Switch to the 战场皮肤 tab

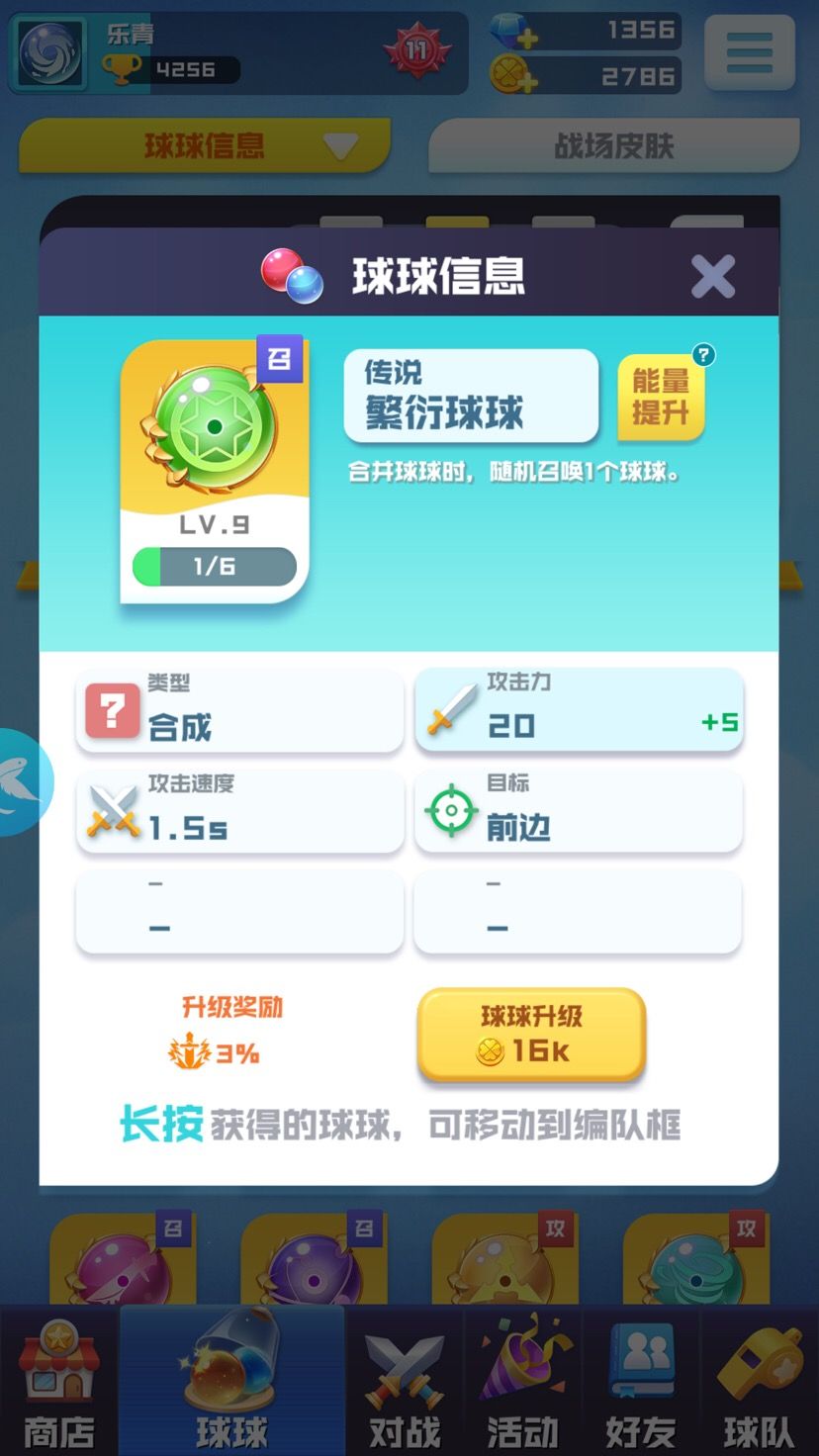pos(611,144)
